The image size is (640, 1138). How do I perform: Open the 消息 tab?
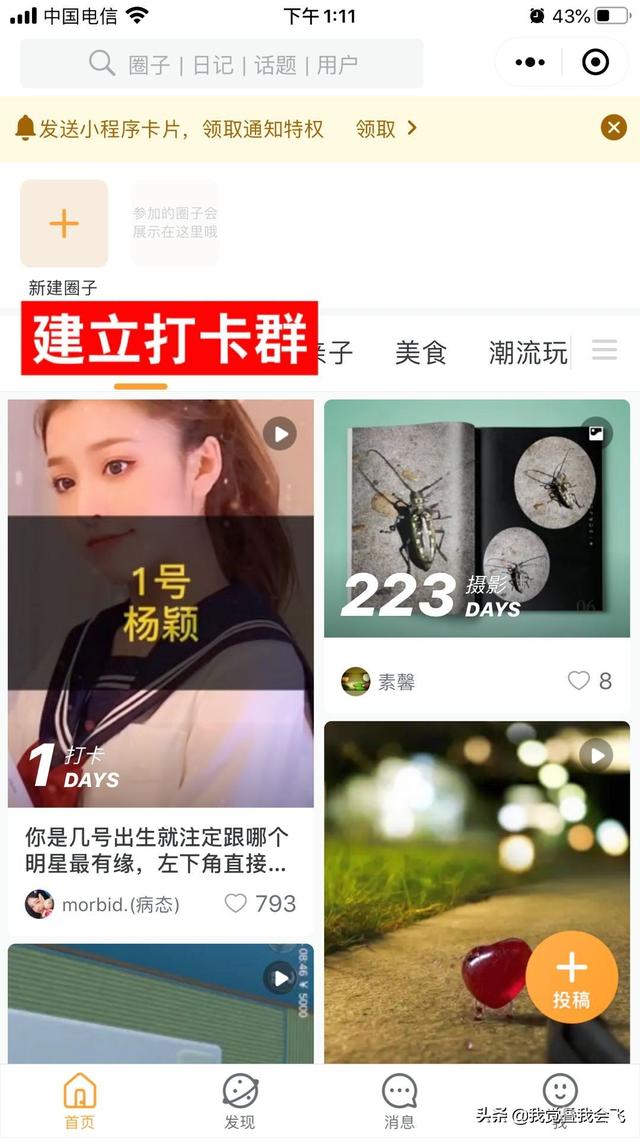(399, 1100)
